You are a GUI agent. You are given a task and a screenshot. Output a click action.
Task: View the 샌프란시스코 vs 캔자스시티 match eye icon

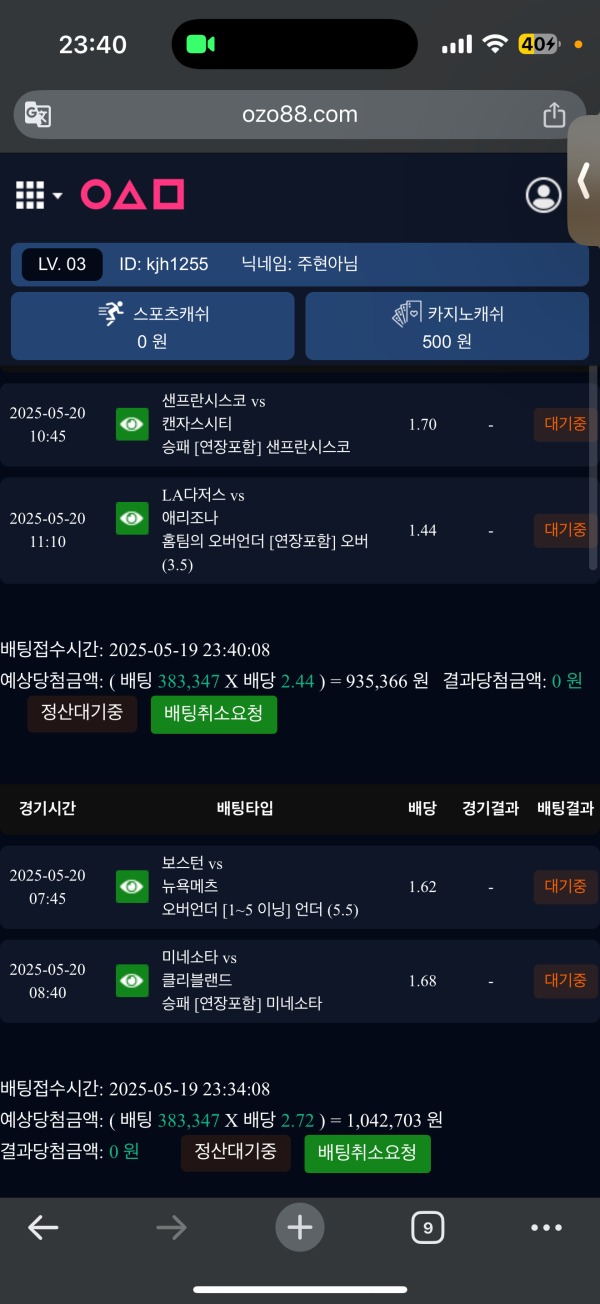132,424
